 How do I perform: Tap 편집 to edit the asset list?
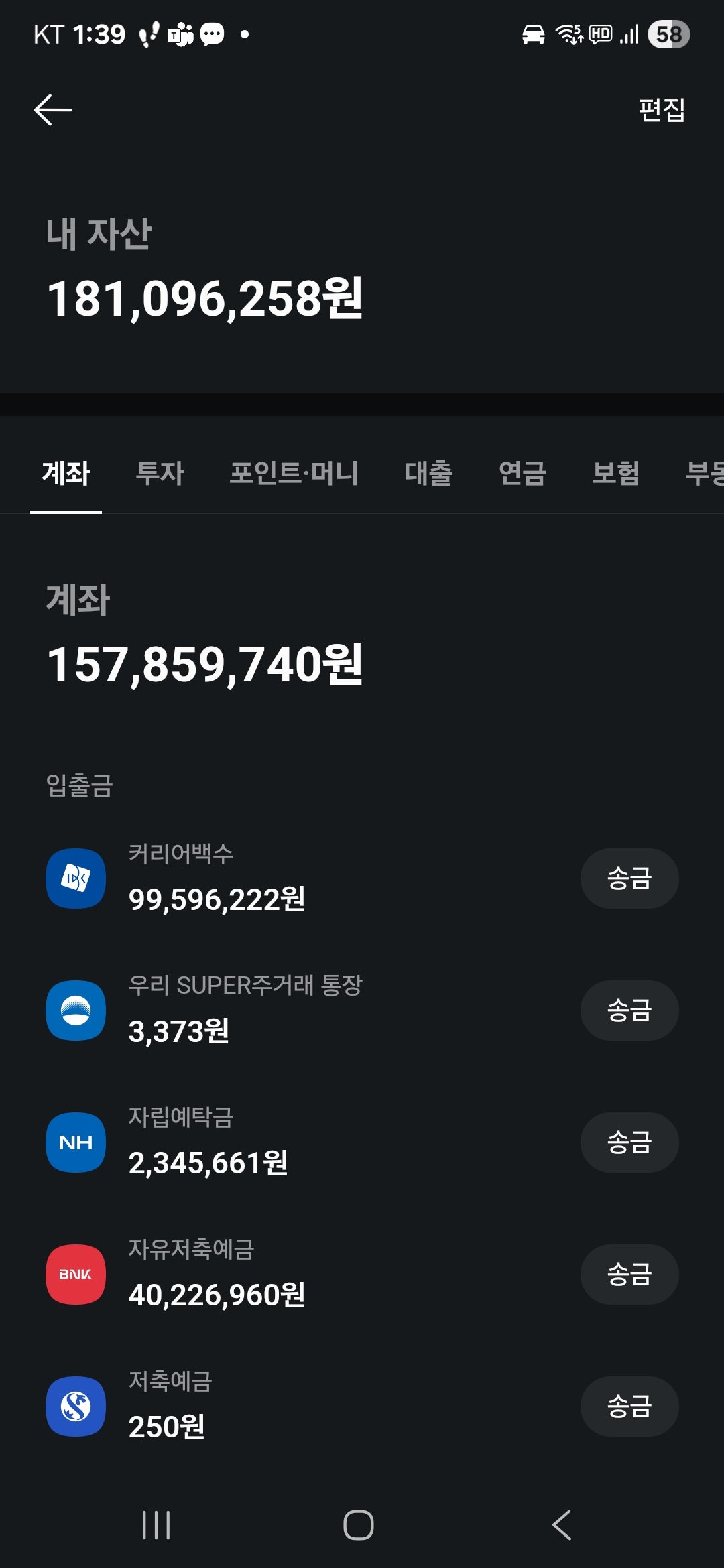click(661, 110)
